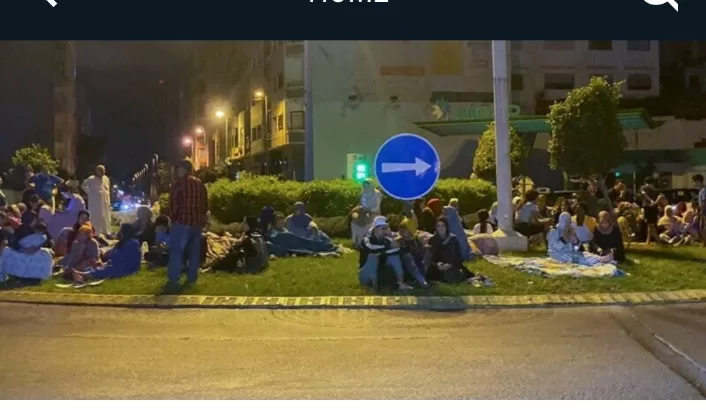Image resolution: width=706 pixels, height=410 pixels.
Task: Open the article photo of people outdoors
Action: [352, 220]
